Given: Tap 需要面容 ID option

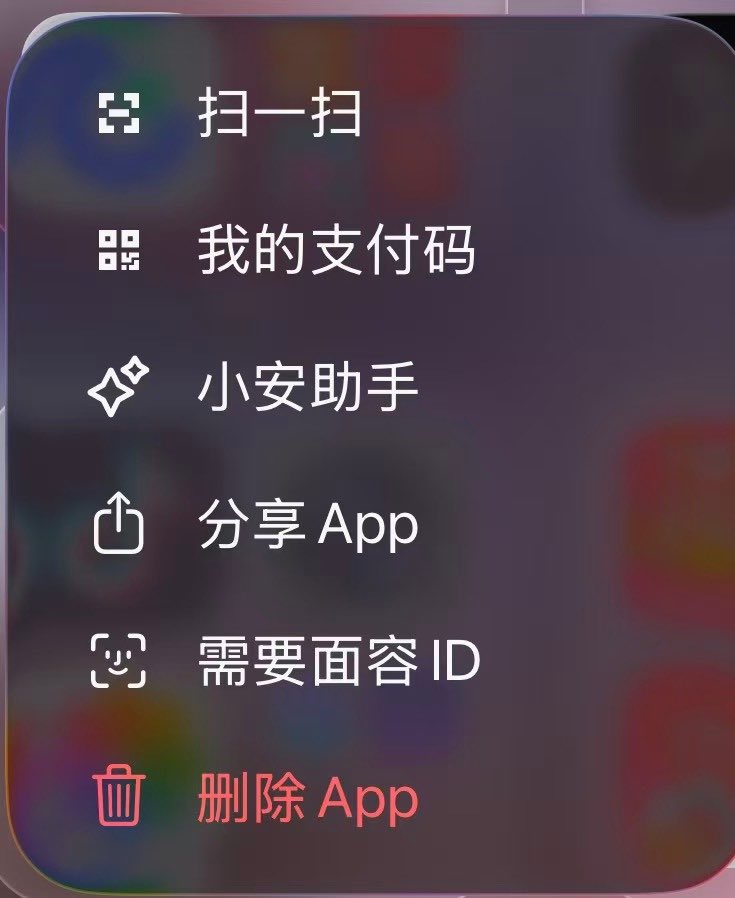Looking at the screenshot, I should [338, 662].
